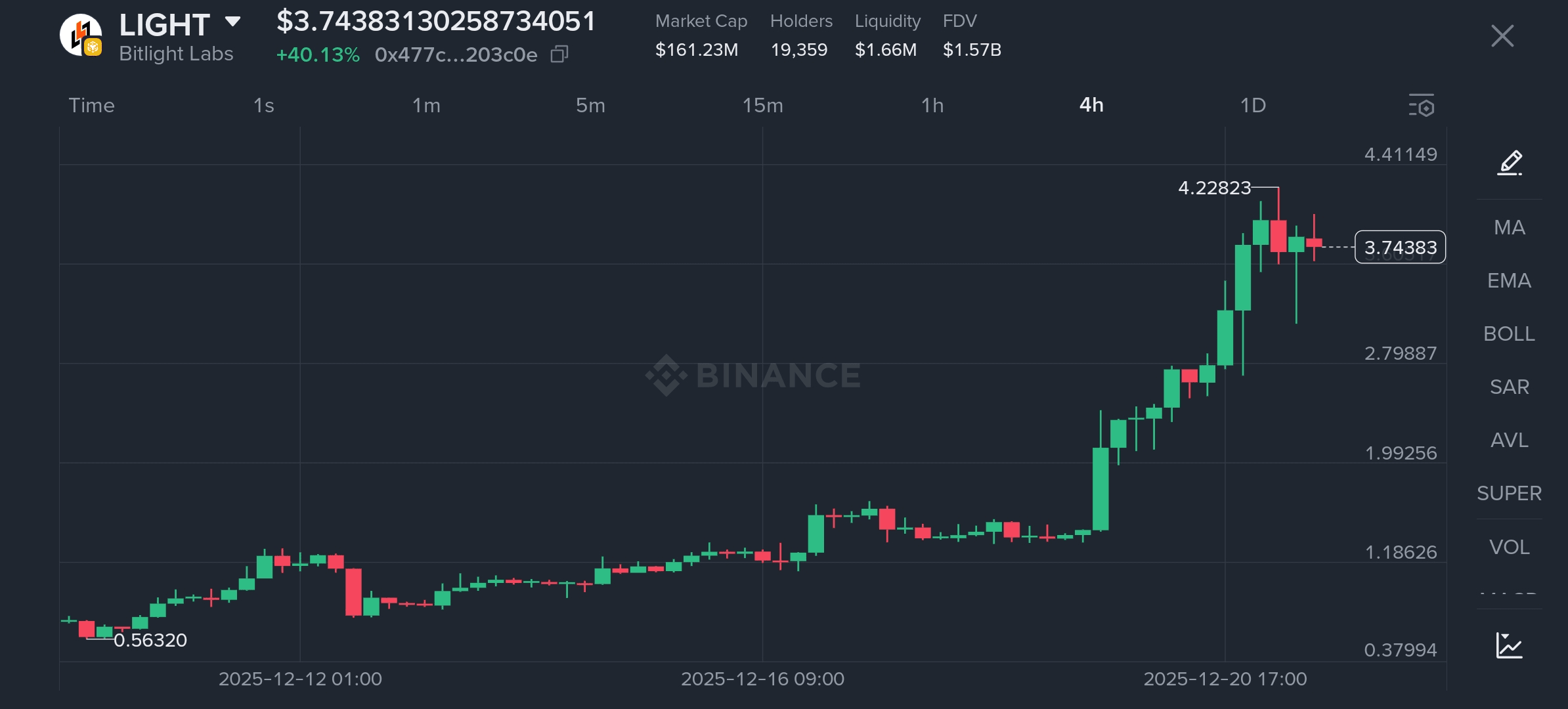Switch to the 1h interval
The image size is (1568, 709).
(932, 105)
